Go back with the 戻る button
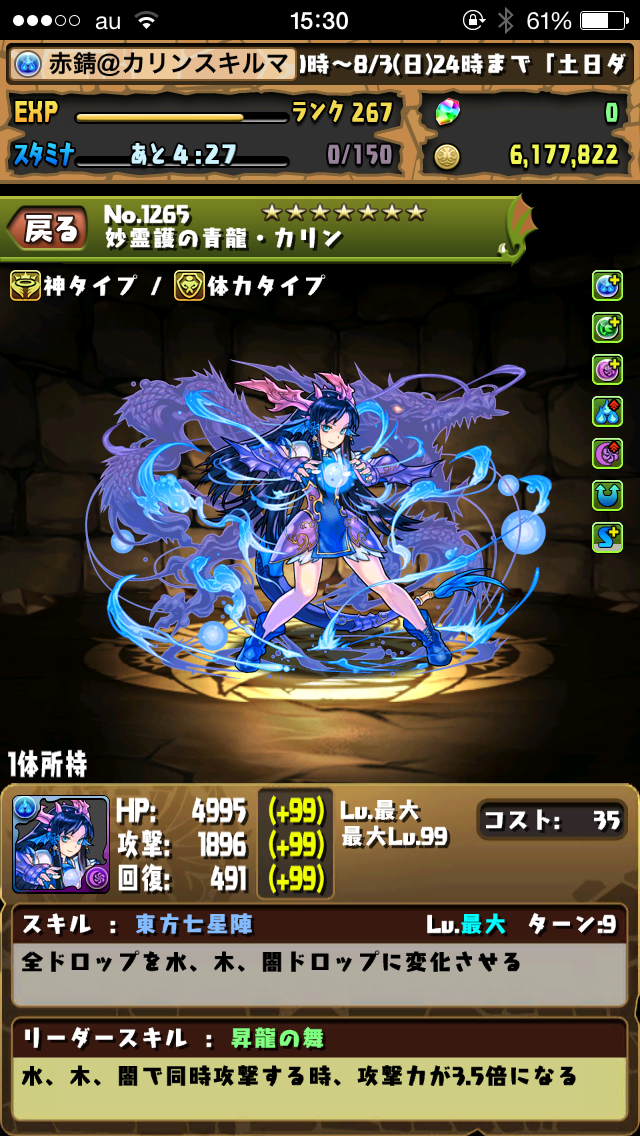 click(x=48, y=230)
